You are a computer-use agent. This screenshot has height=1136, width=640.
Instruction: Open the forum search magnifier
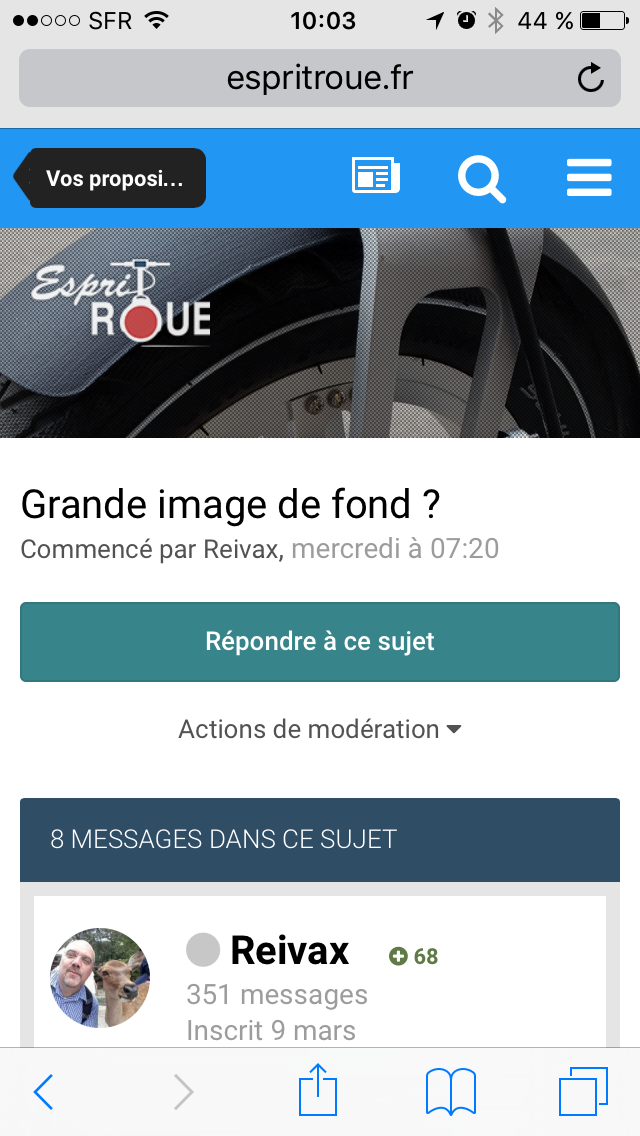click(481, 178)
